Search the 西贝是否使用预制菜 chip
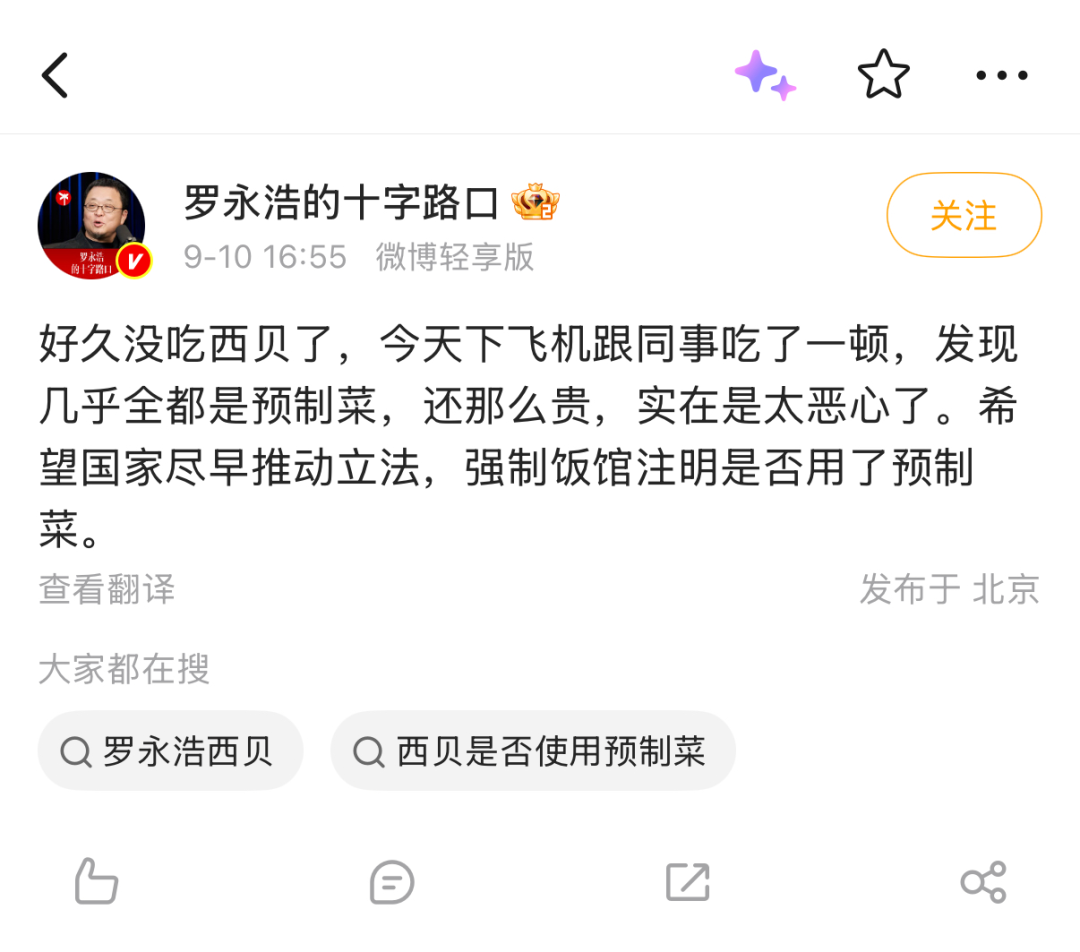1080x952 pixels. 532,751
